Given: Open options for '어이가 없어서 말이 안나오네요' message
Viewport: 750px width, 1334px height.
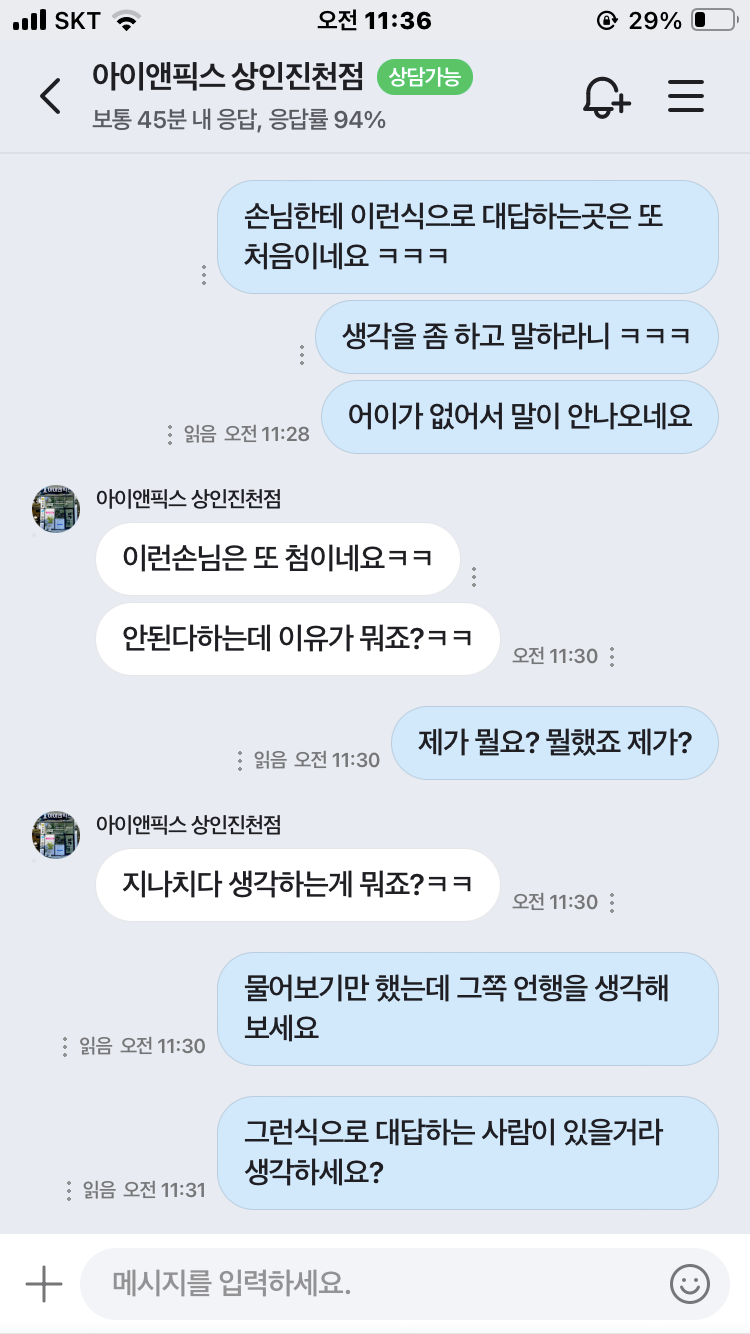Looking at the screenshot, I should [x=170, y=434].
